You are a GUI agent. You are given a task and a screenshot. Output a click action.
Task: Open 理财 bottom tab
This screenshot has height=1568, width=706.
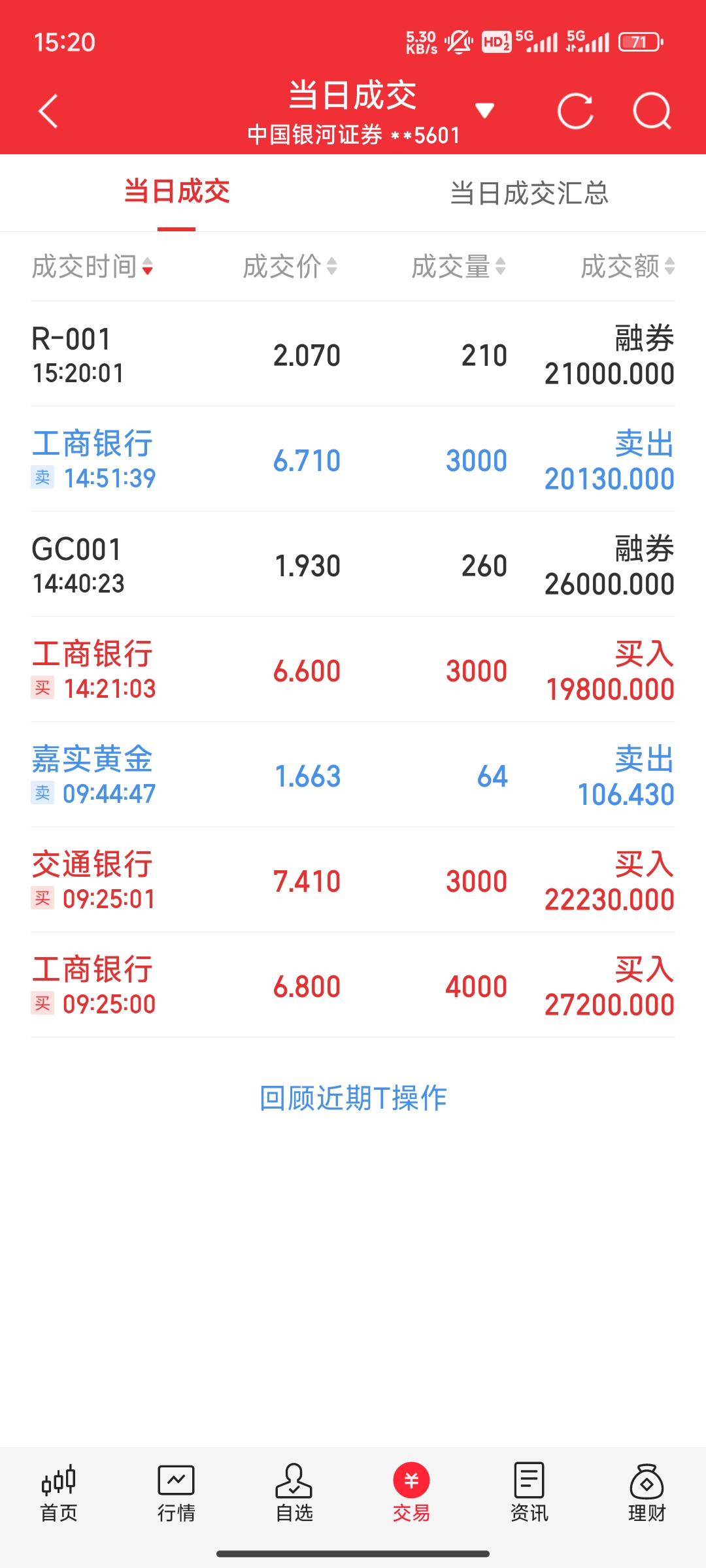tap(647, 1494)
